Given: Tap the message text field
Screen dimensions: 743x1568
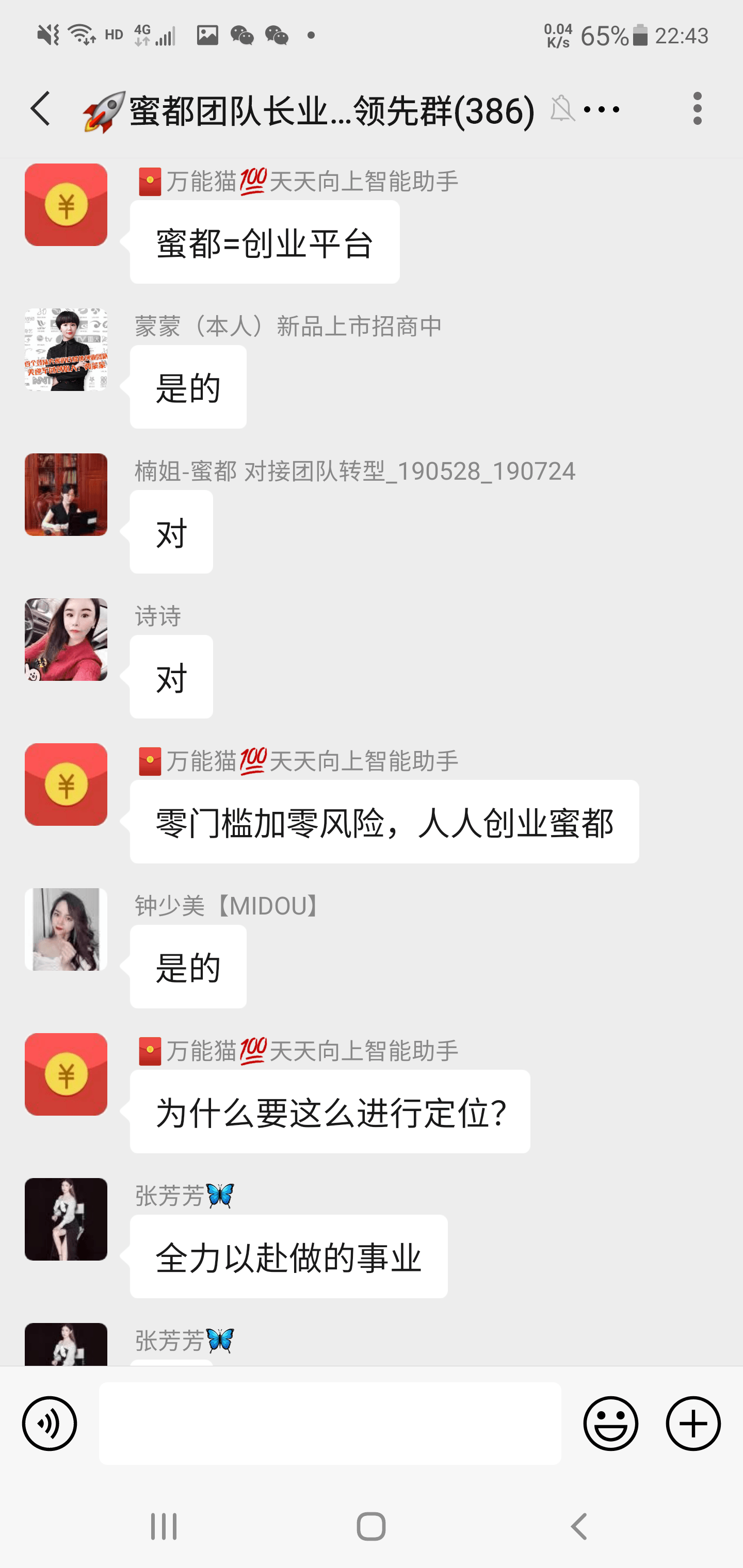Looking at the screenshot, I should [x=330, y=1423].
